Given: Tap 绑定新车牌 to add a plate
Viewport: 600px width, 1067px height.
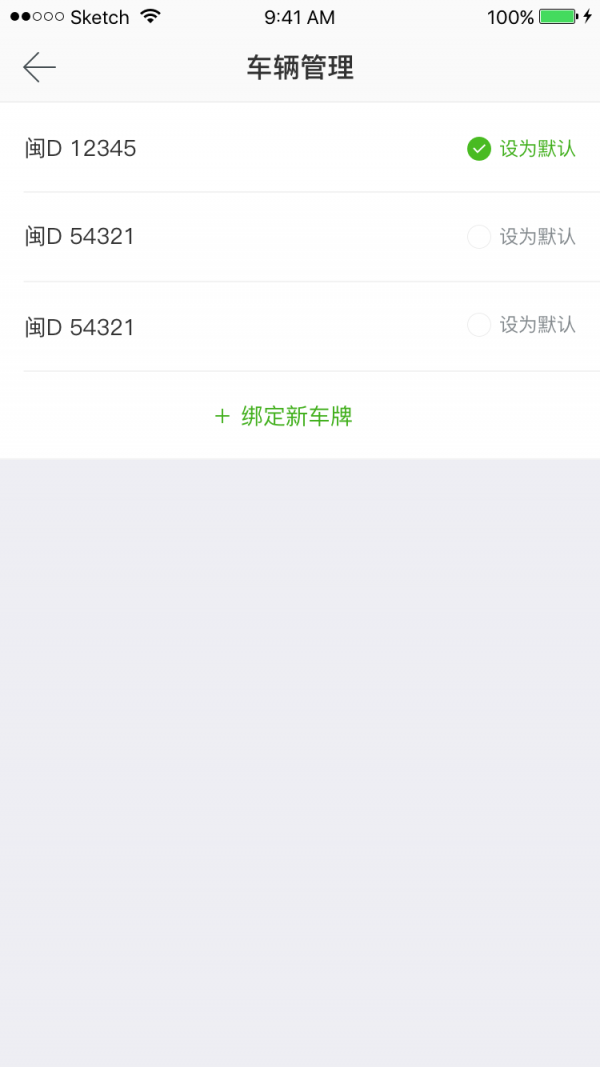Looking at the screenshot, I should coord(284,416).
